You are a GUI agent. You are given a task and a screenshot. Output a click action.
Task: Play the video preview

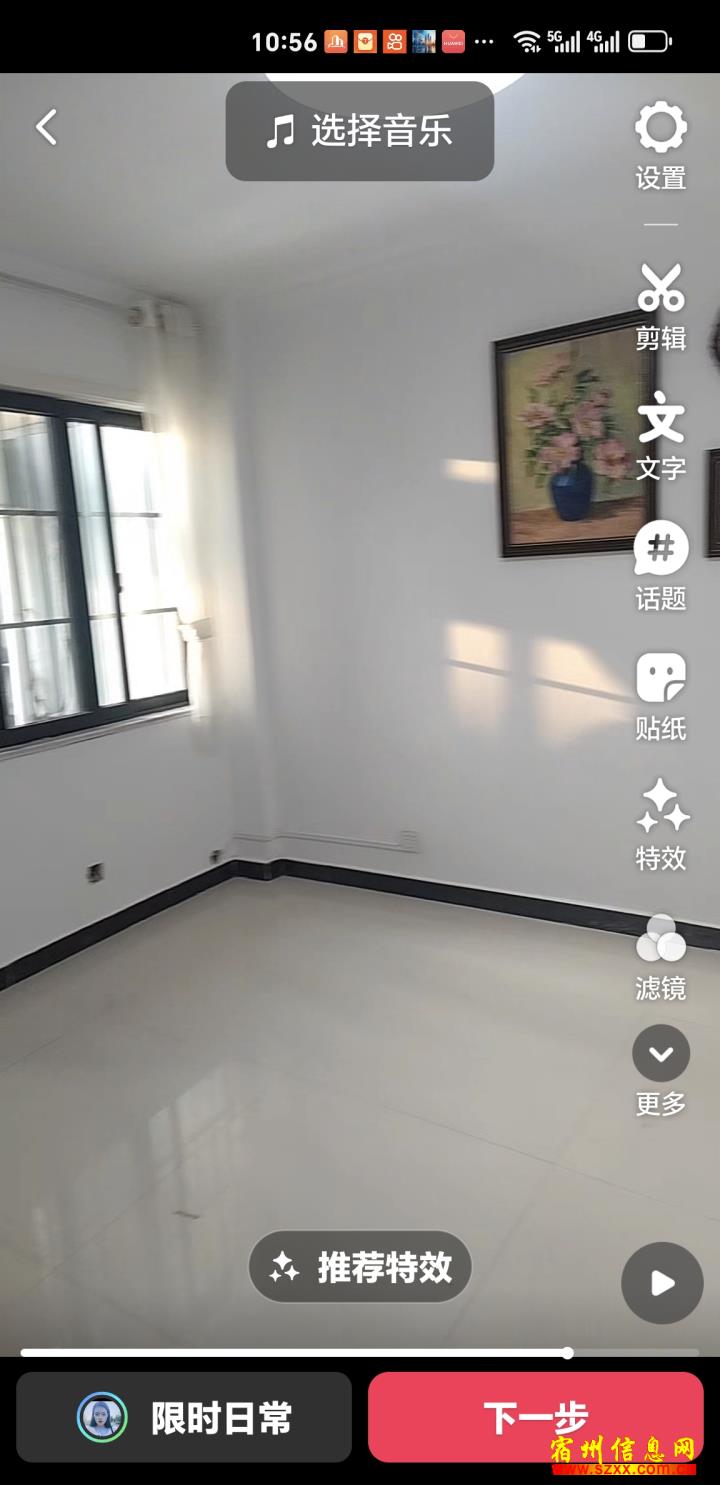pyautogui.click(x=662, y=1283)
